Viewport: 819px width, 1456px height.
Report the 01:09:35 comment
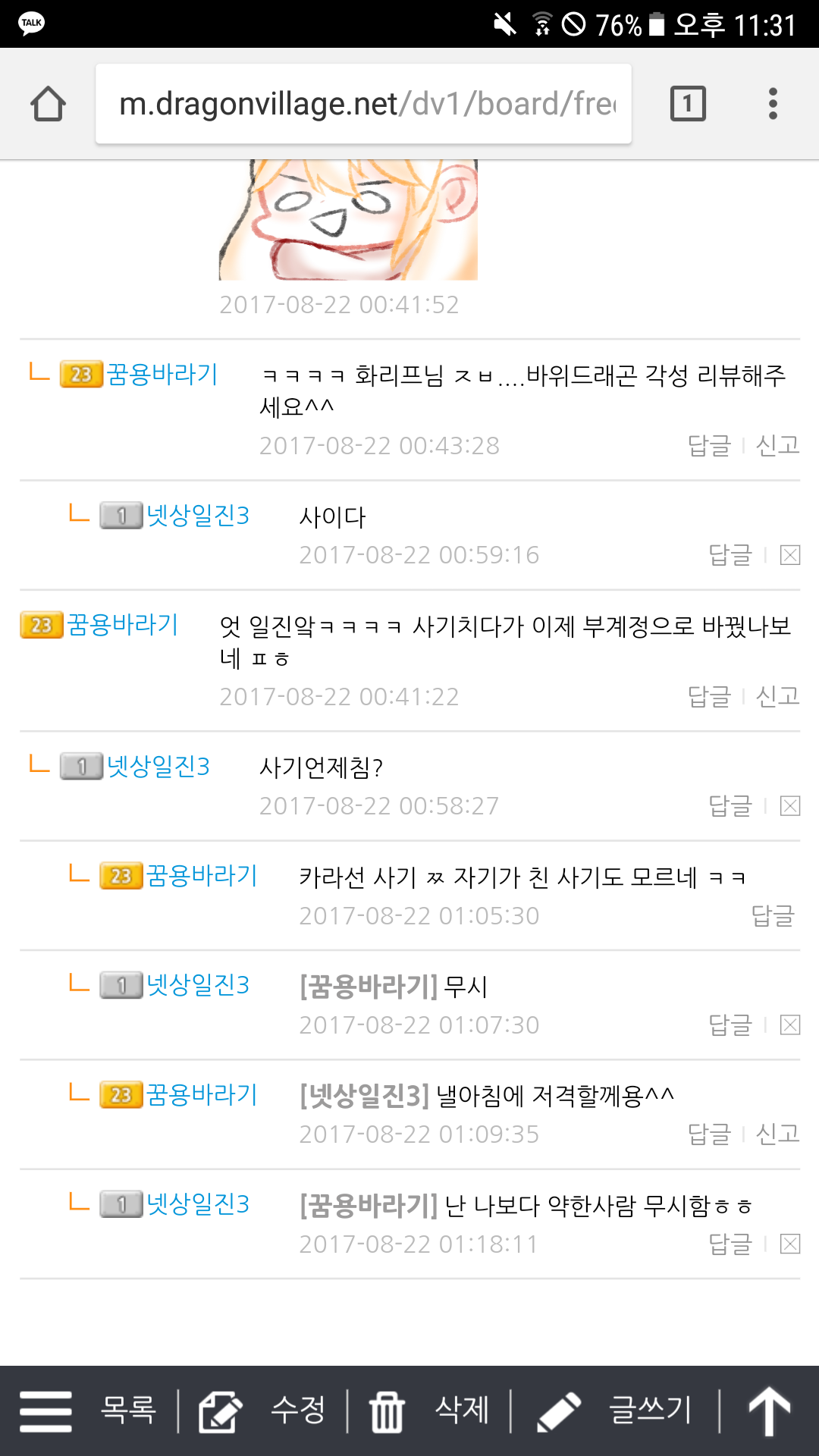coord(778,1134)
